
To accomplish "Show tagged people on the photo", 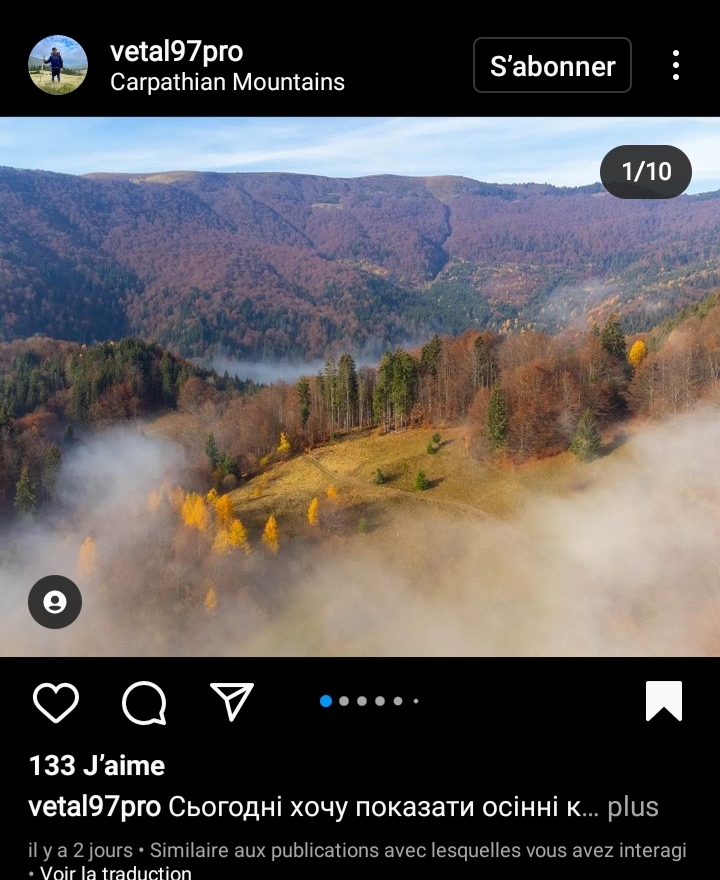I will [x=55, y=602].
